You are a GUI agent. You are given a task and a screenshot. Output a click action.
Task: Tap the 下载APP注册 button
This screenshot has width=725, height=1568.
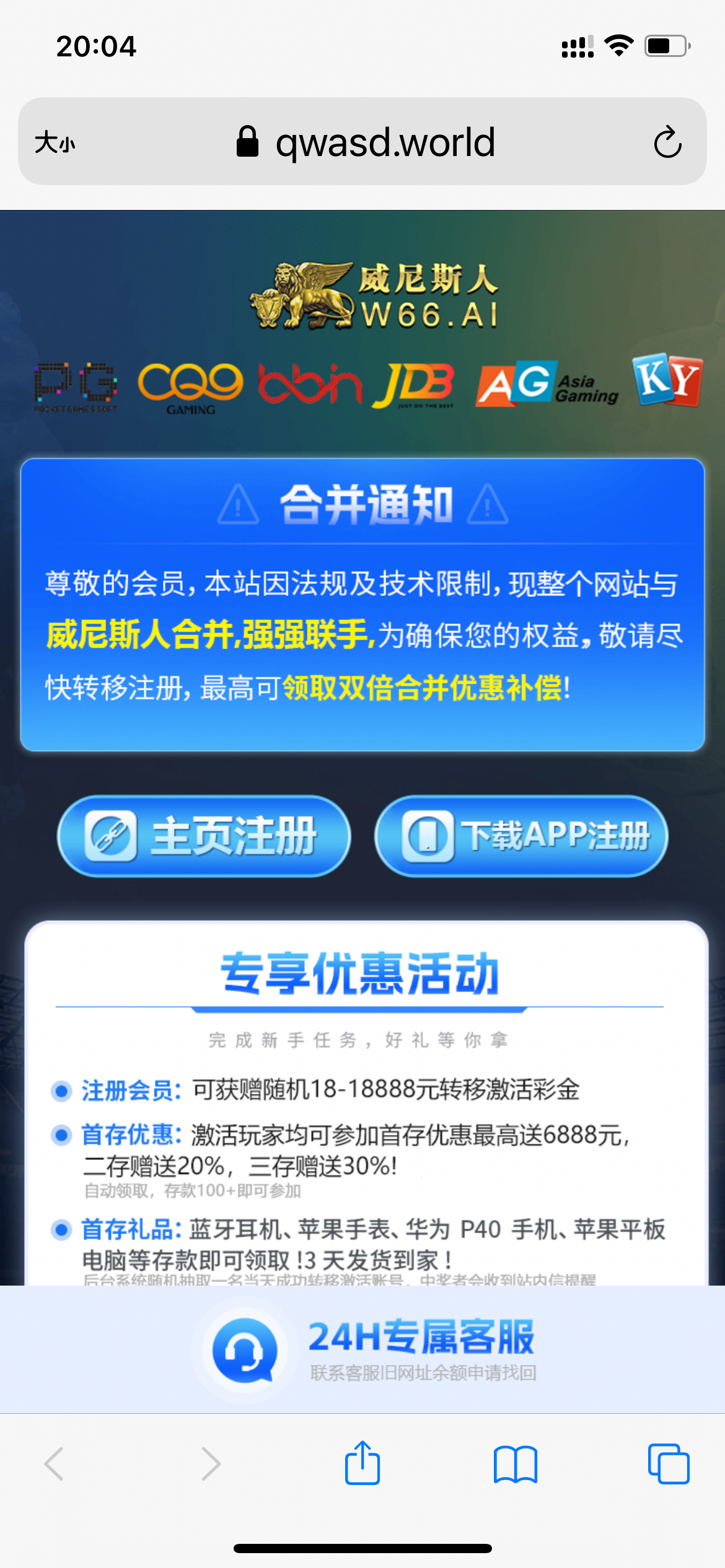click(x=521, y=836)
